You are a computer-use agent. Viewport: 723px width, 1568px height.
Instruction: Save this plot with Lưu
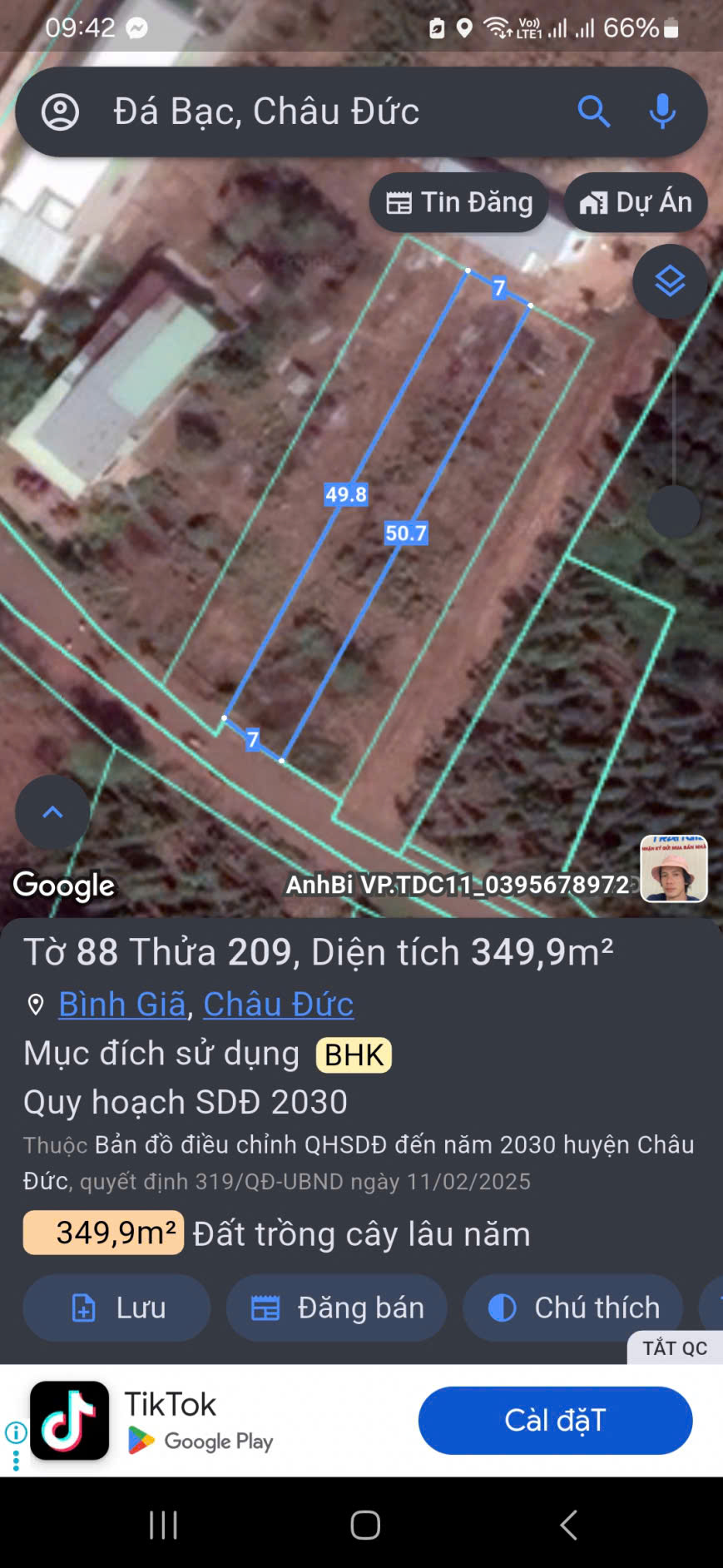pos(116,1307)
